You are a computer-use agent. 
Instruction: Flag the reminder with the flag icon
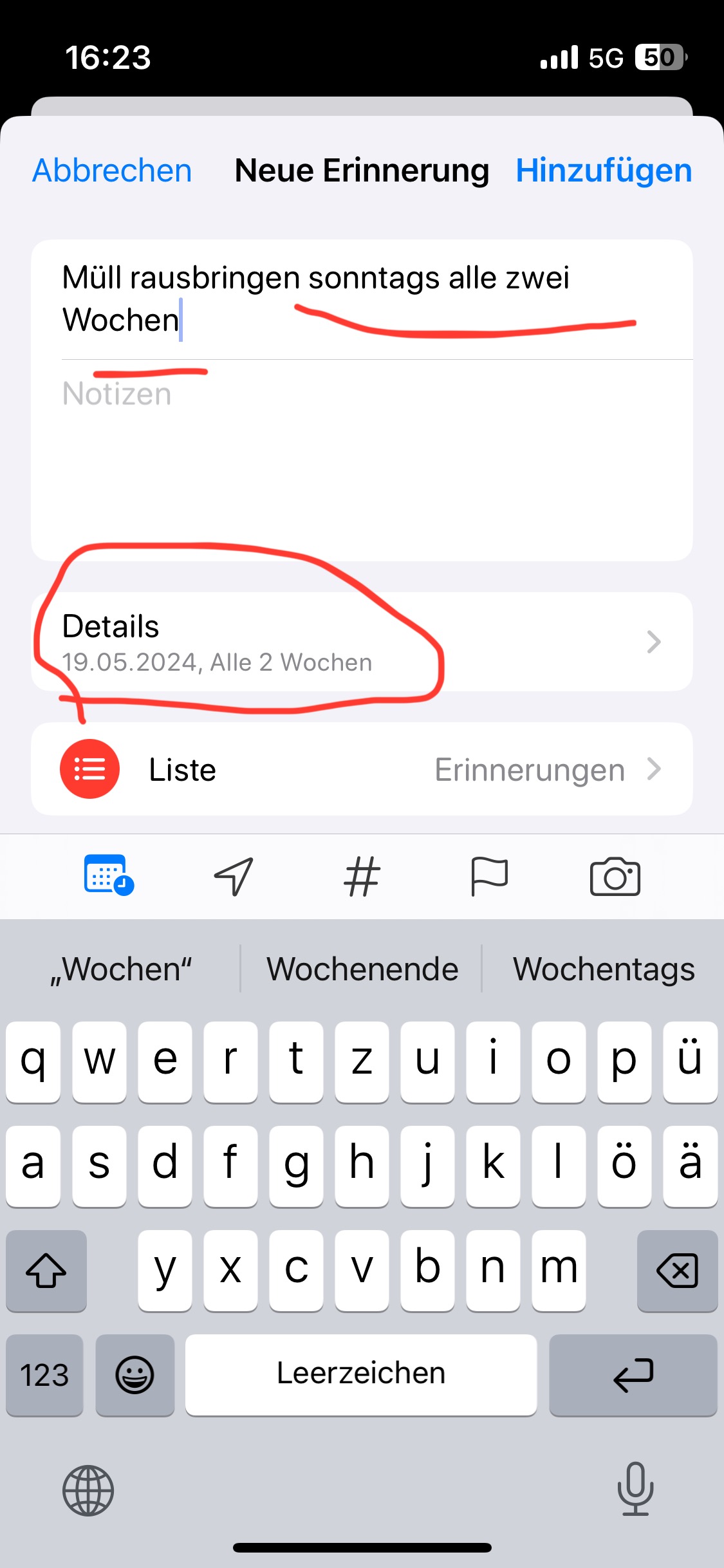pyautogui.click(x=489, y=876)
